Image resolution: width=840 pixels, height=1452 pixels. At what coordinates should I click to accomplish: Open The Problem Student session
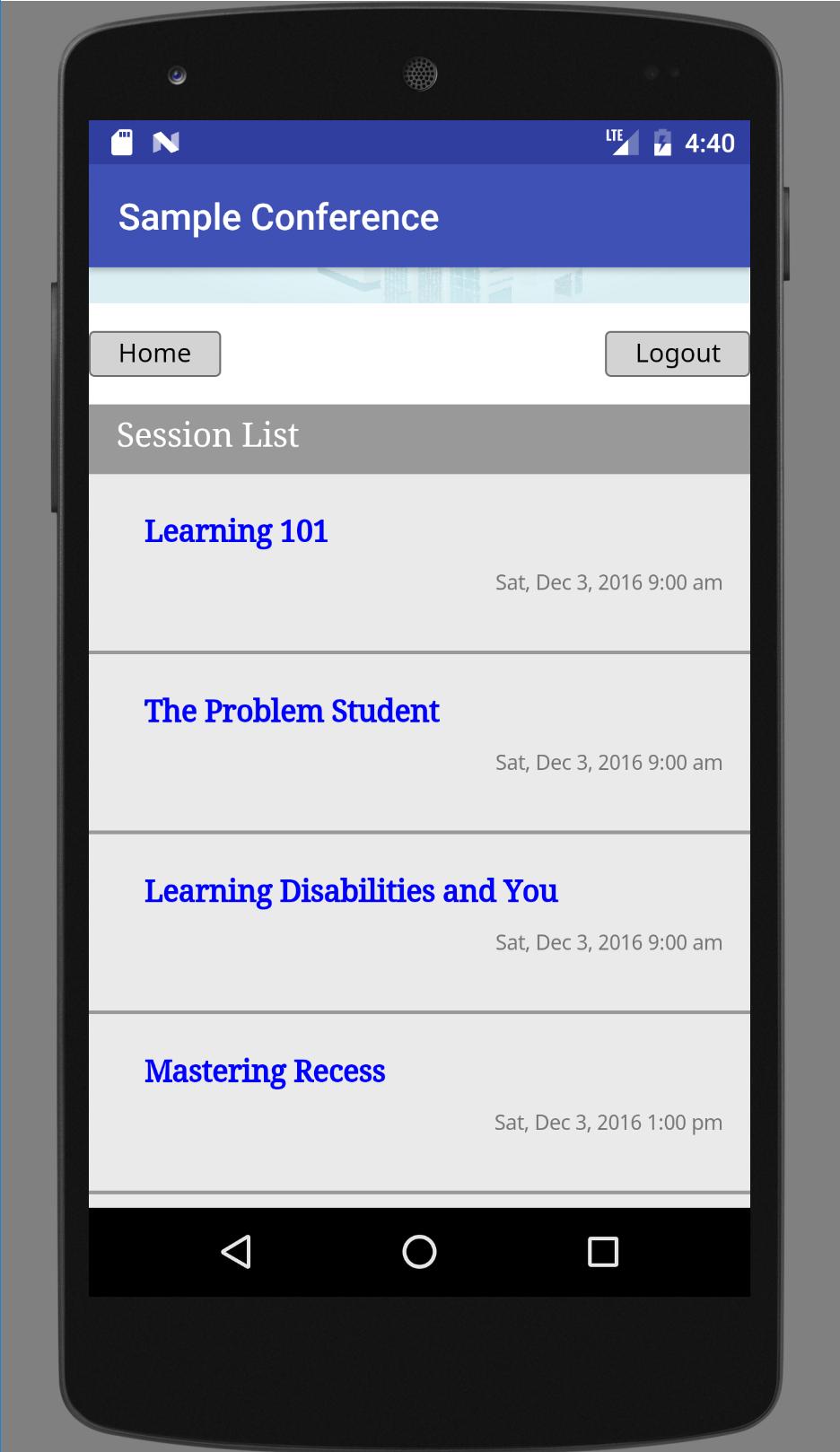[x=292, y=712]
